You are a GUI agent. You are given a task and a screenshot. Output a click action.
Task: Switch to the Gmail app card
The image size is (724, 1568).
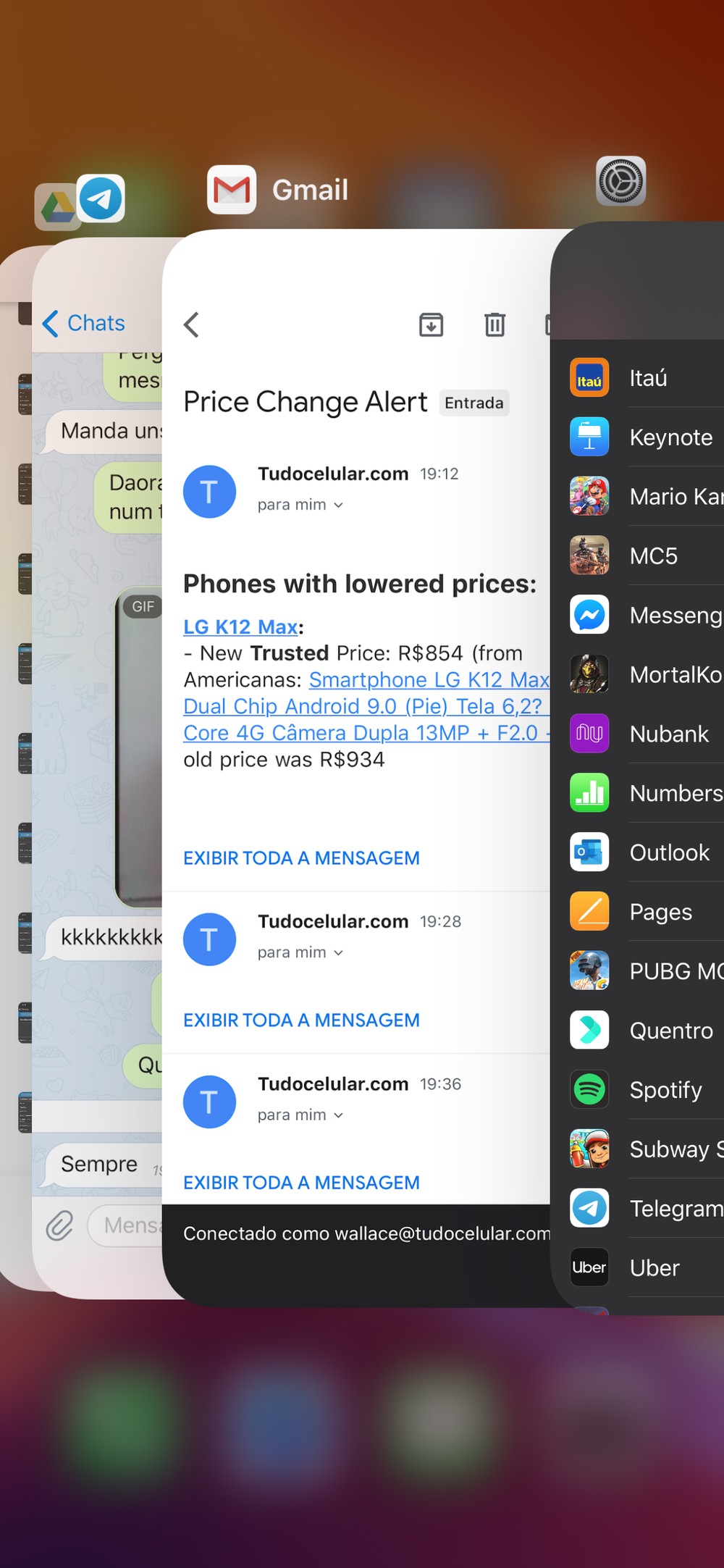(x=355, y=768)
